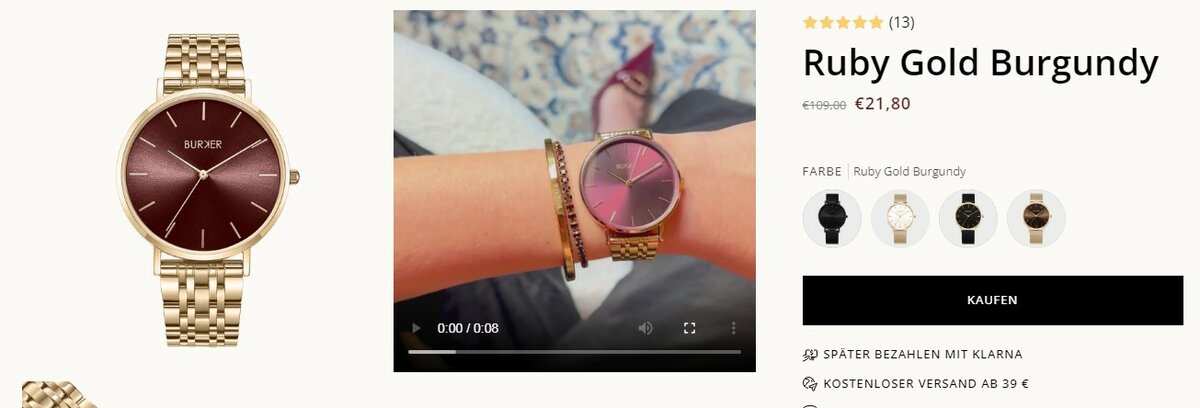Image resolution: width=1200 pixels, height=408 pixels.
Task: Open video overflow options menu
Action: click(x=733, y=328)
